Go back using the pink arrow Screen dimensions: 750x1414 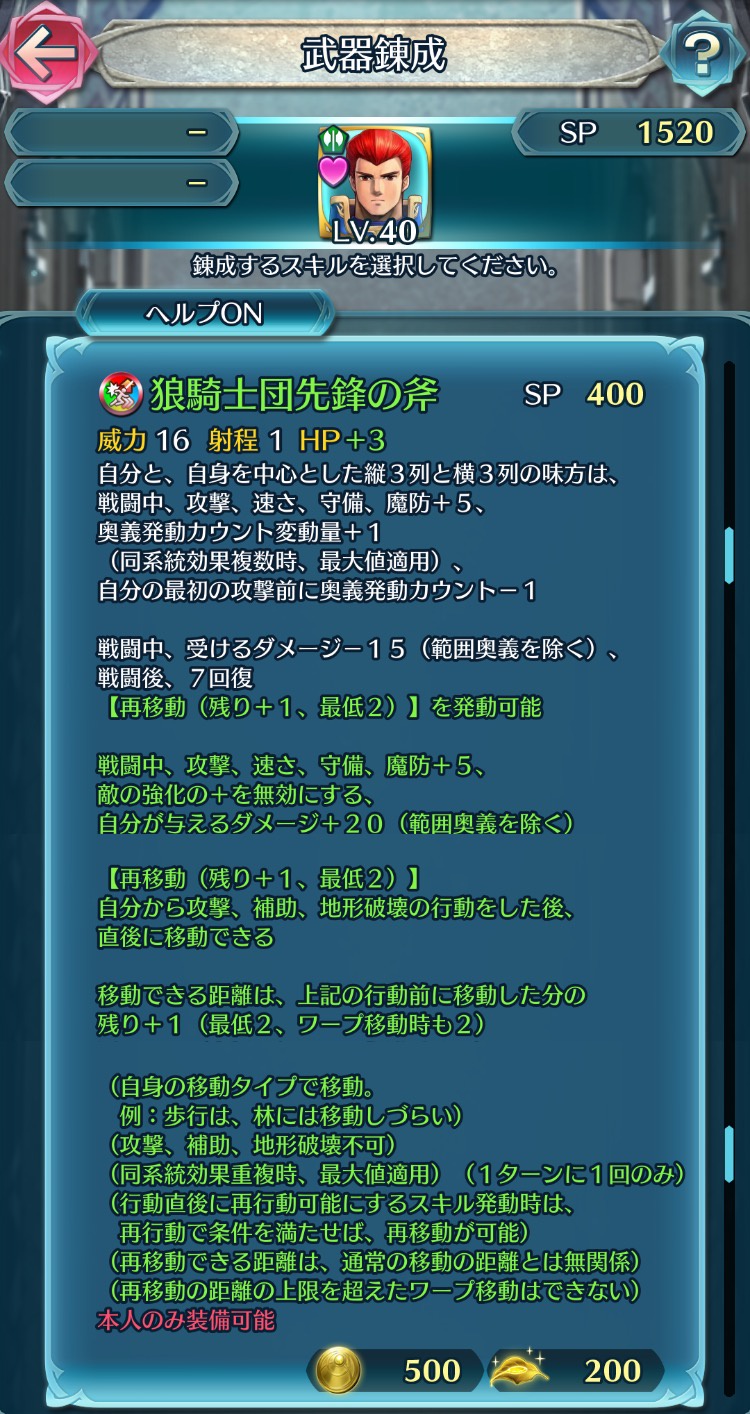[x=45, y=52]
